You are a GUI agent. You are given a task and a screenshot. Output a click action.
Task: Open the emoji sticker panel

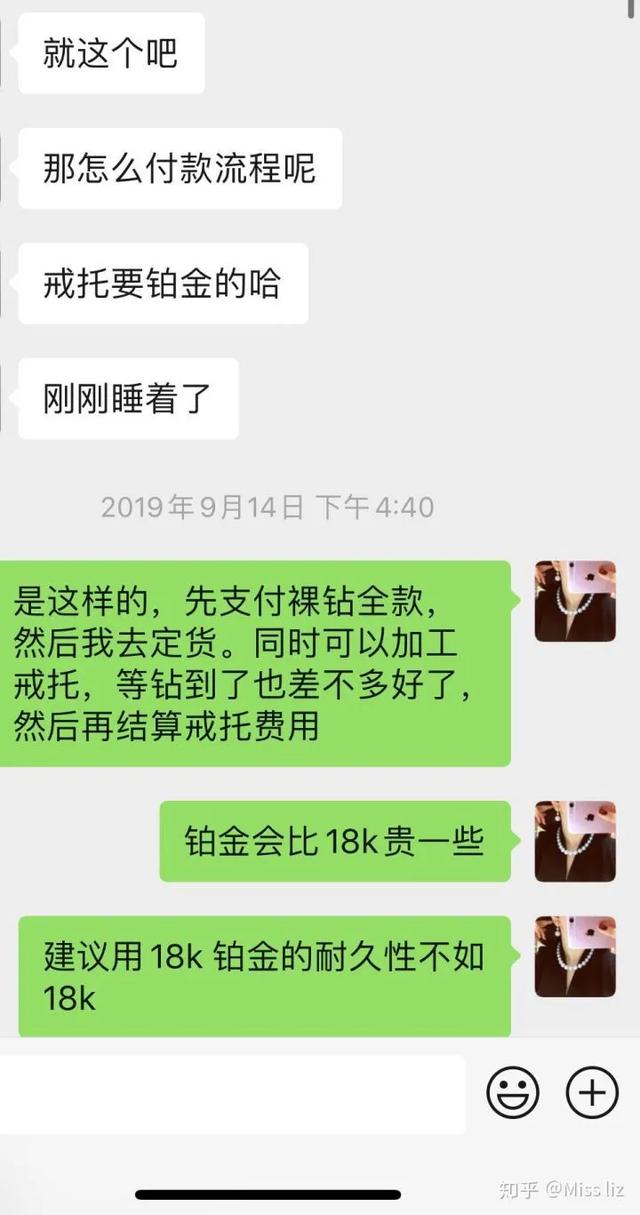tap(512, 1092)
